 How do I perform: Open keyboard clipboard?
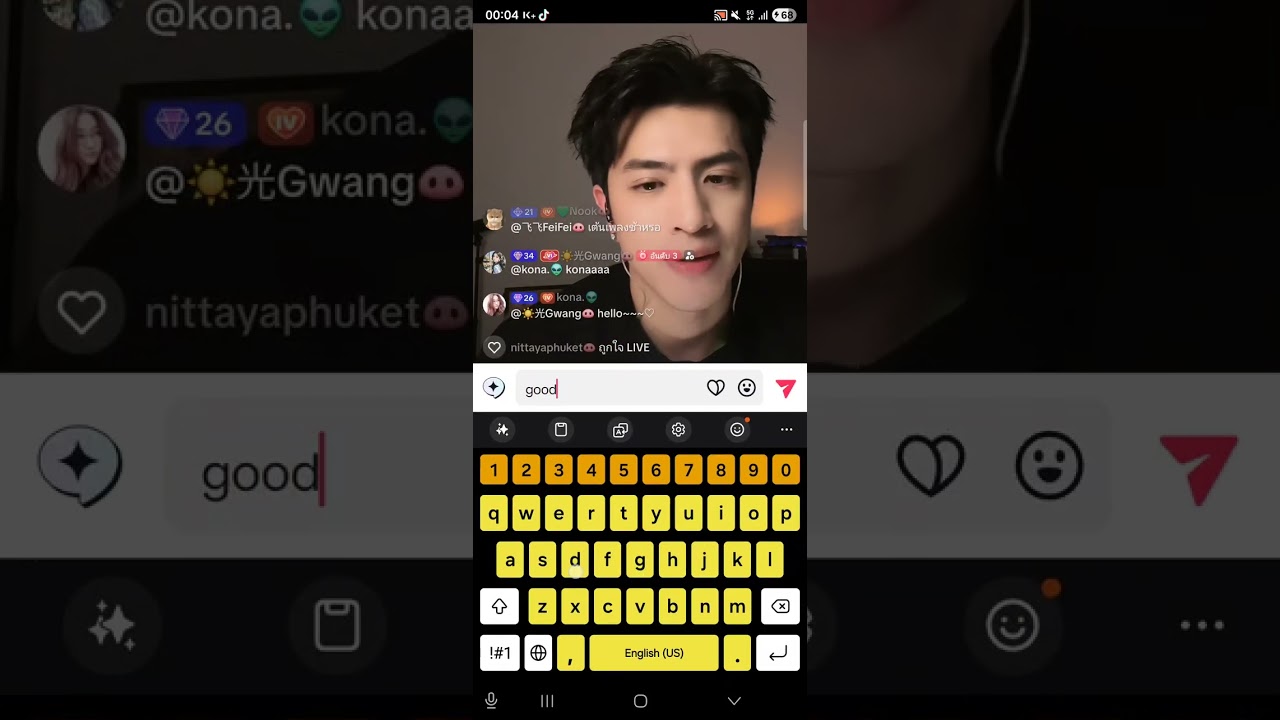[561, 429]
